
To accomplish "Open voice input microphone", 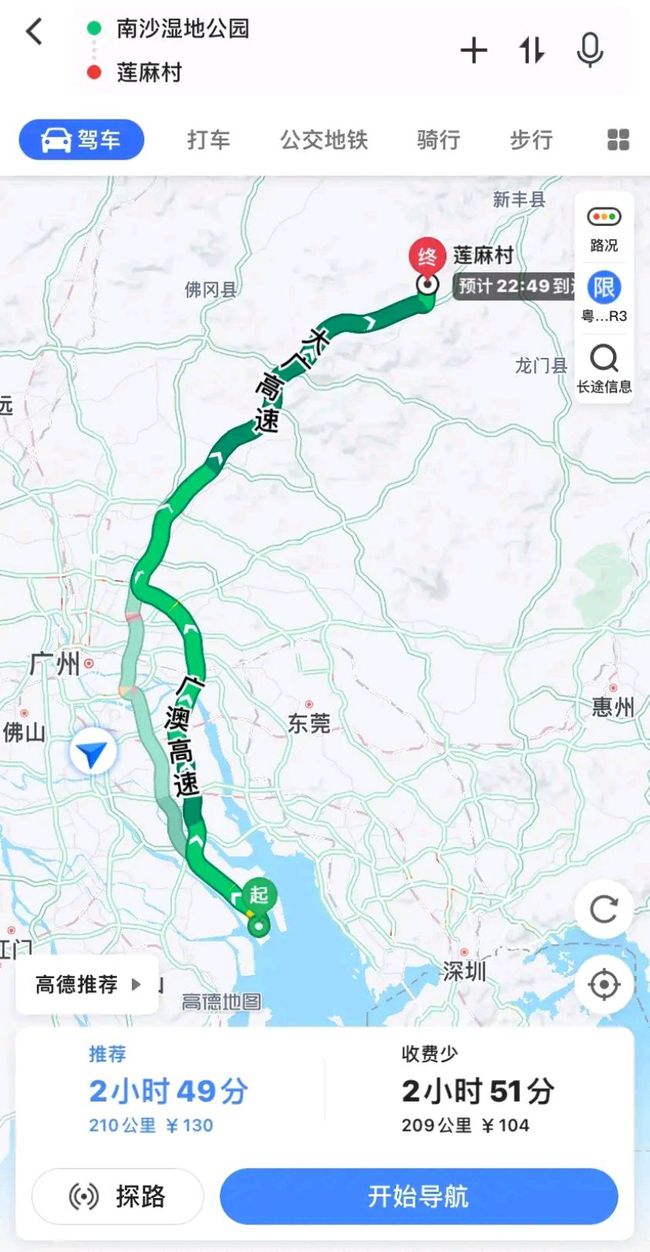I will coord(590,50).
